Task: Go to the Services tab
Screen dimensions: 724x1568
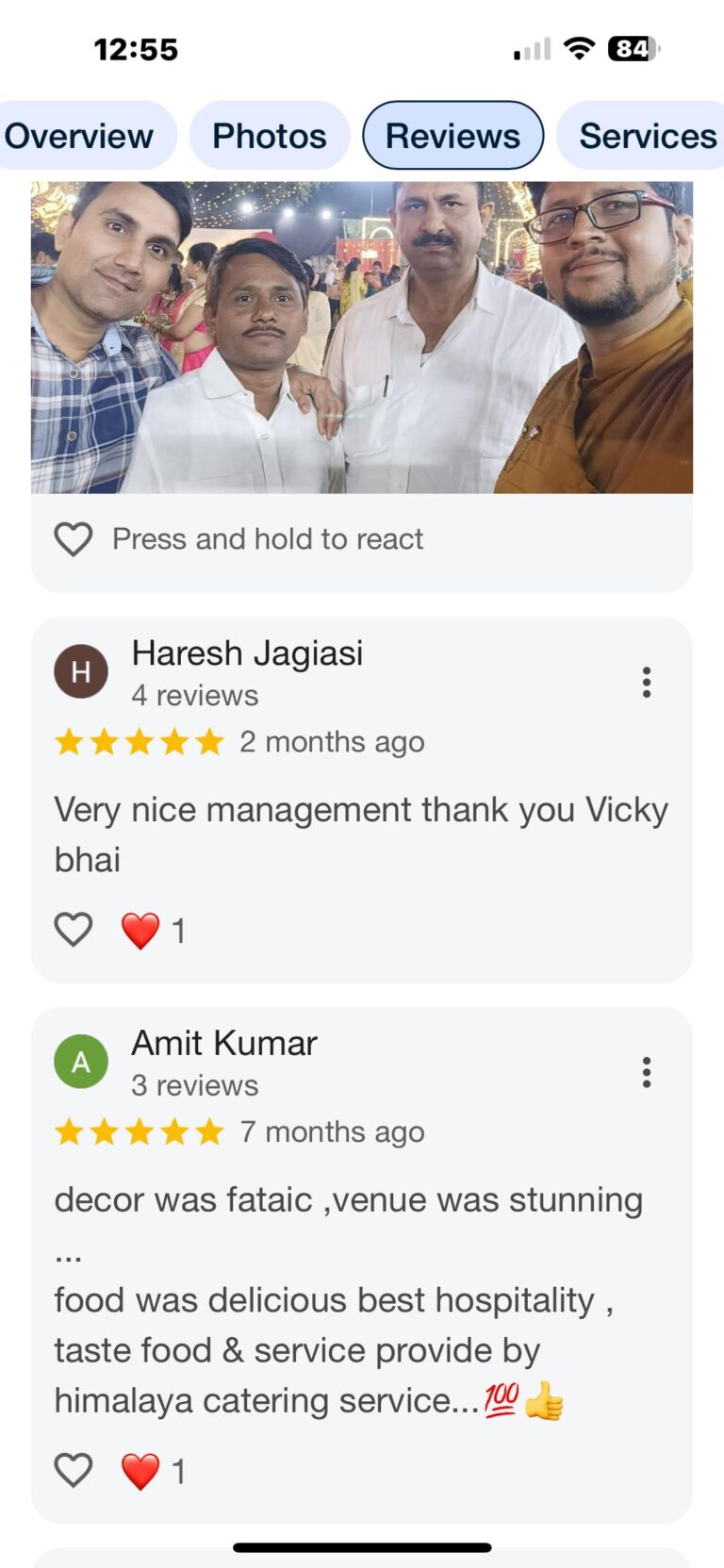Action: [647, 136]
